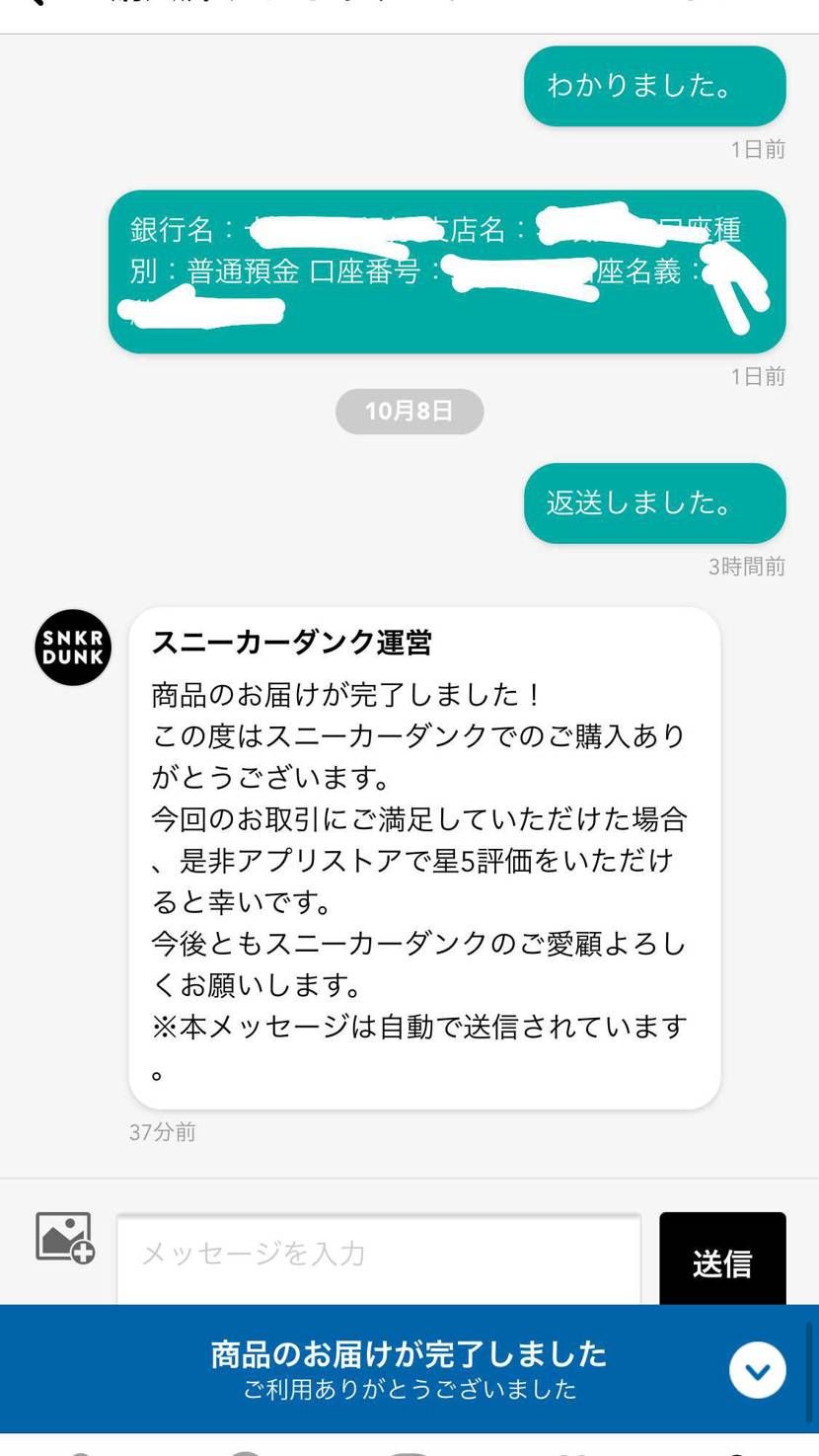Select the わかりました。 message bubble
This screenshot has width=819, height=1456.
coord(654,86)
